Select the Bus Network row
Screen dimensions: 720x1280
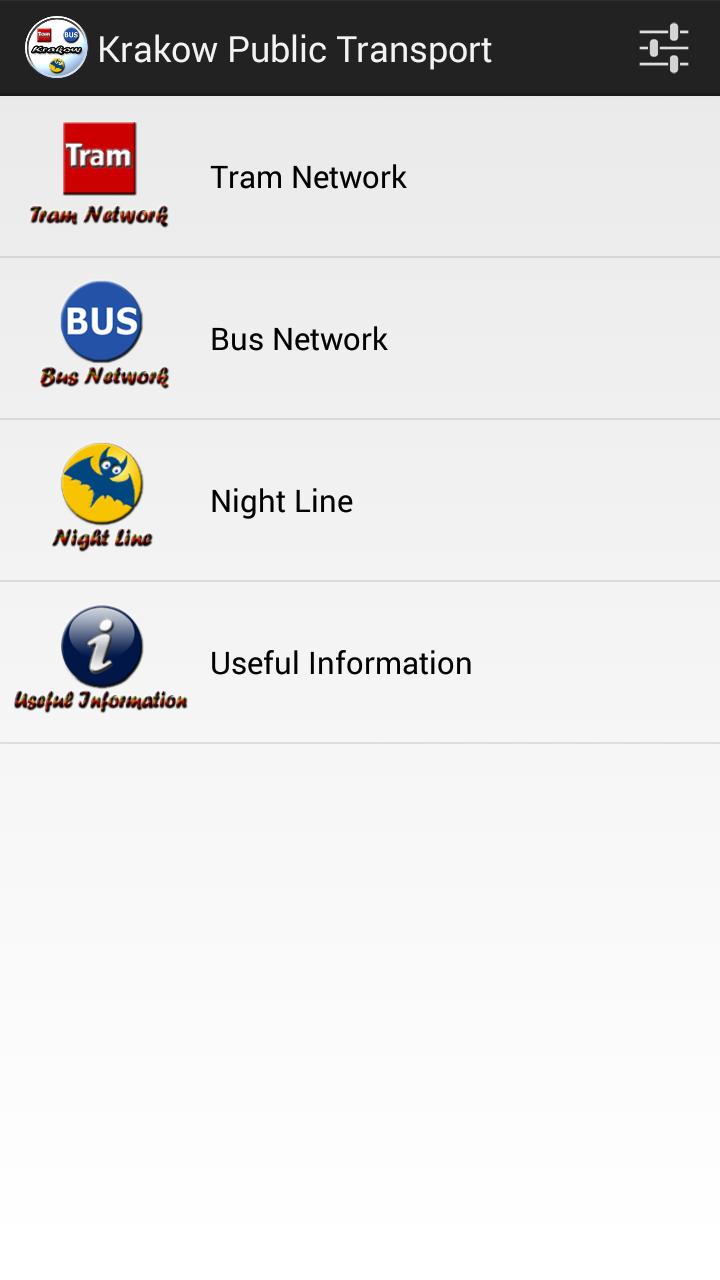[x=360, y=338]
